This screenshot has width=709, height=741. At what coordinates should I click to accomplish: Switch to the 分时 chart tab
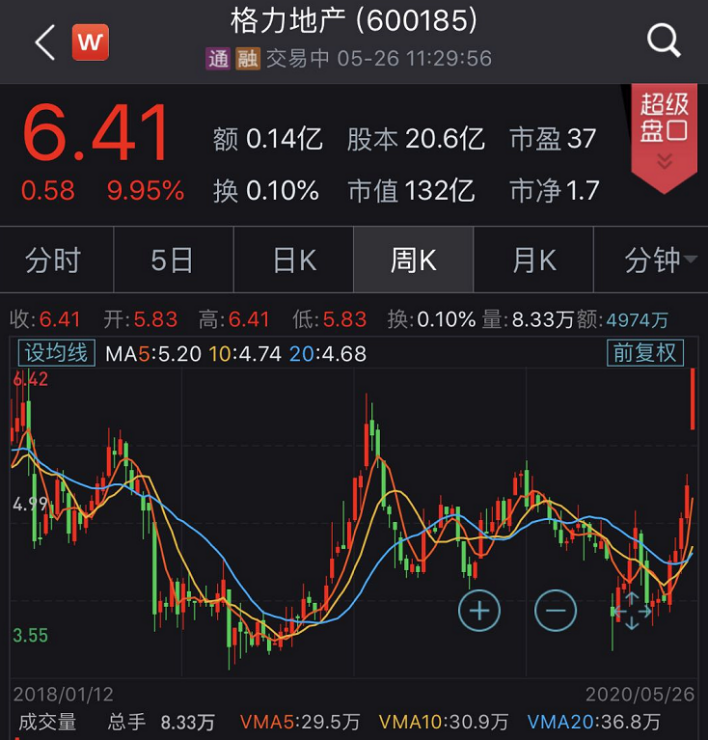coord(52,261)
